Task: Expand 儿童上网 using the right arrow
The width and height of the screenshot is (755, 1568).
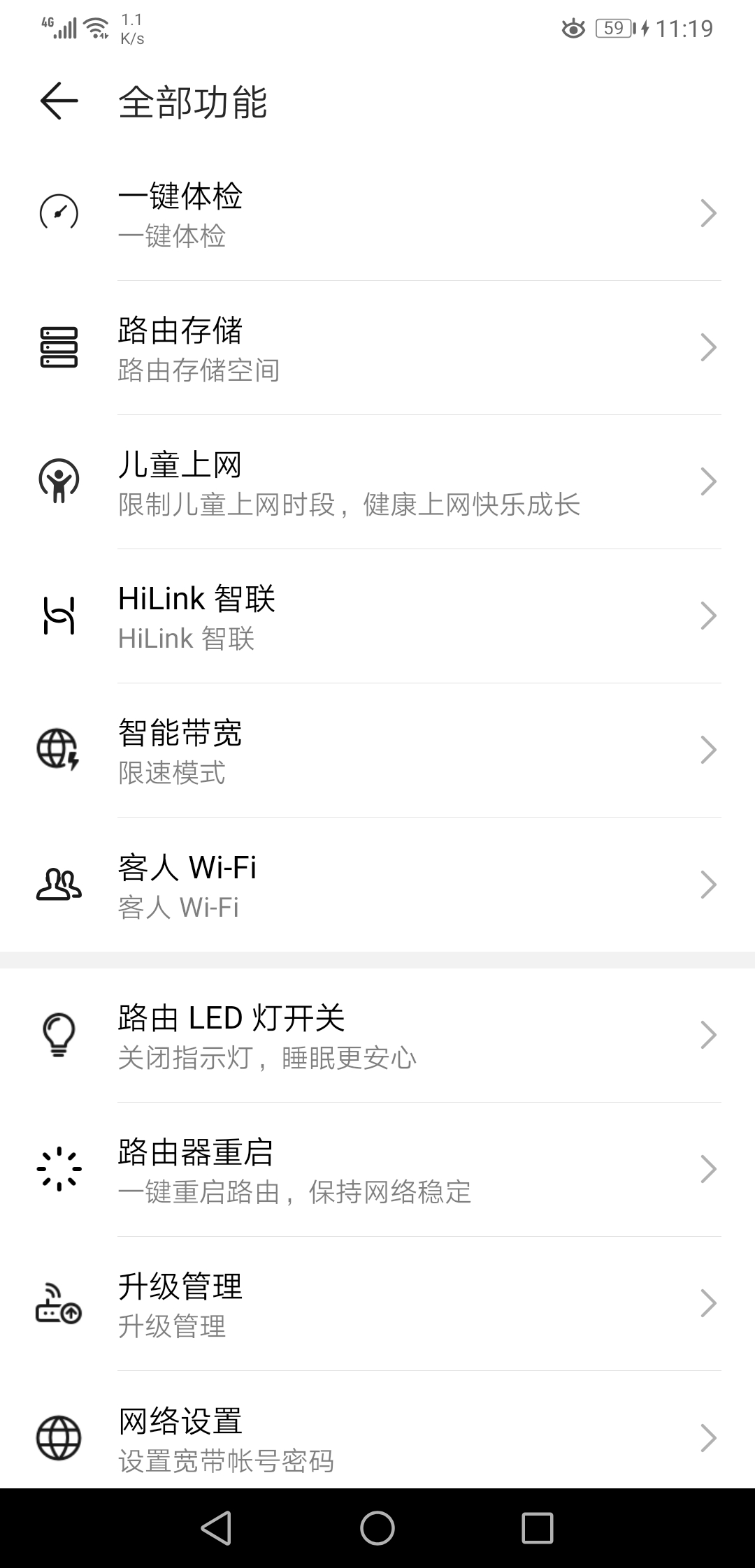Action: click(710, 481)
